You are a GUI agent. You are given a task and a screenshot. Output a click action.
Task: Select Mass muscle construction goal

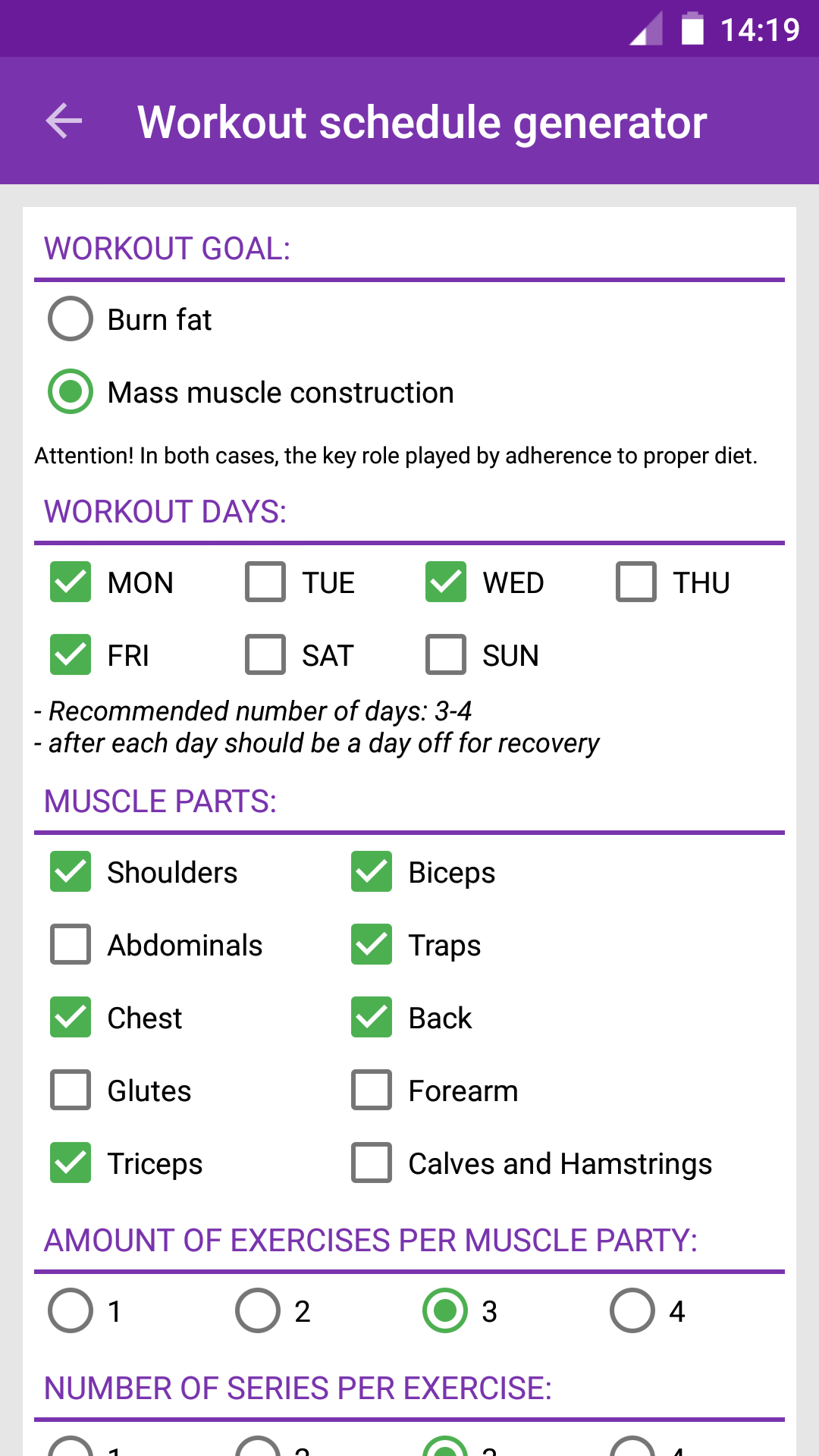[70, 392]
